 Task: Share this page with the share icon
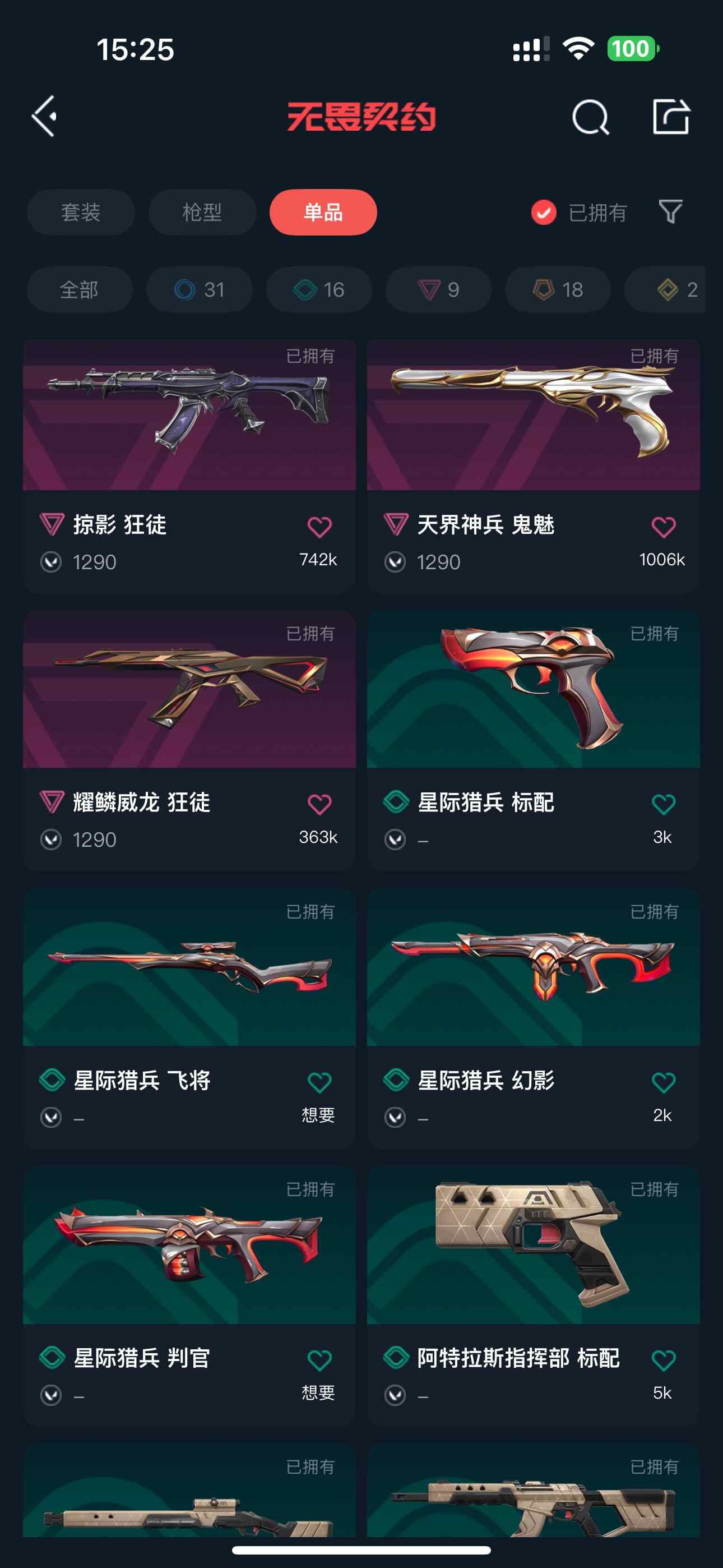[671, 116]
